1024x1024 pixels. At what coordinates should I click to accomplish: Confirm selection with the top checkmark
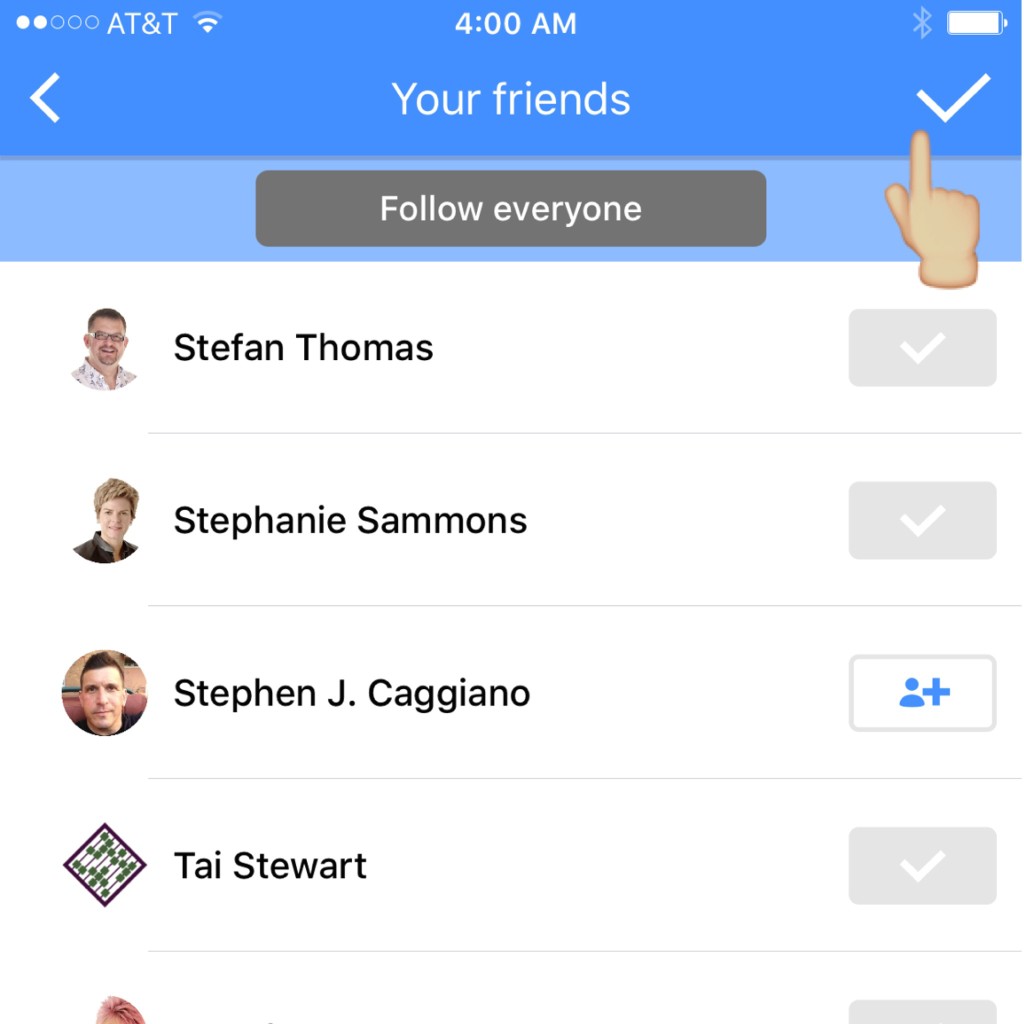pos(952,97)
